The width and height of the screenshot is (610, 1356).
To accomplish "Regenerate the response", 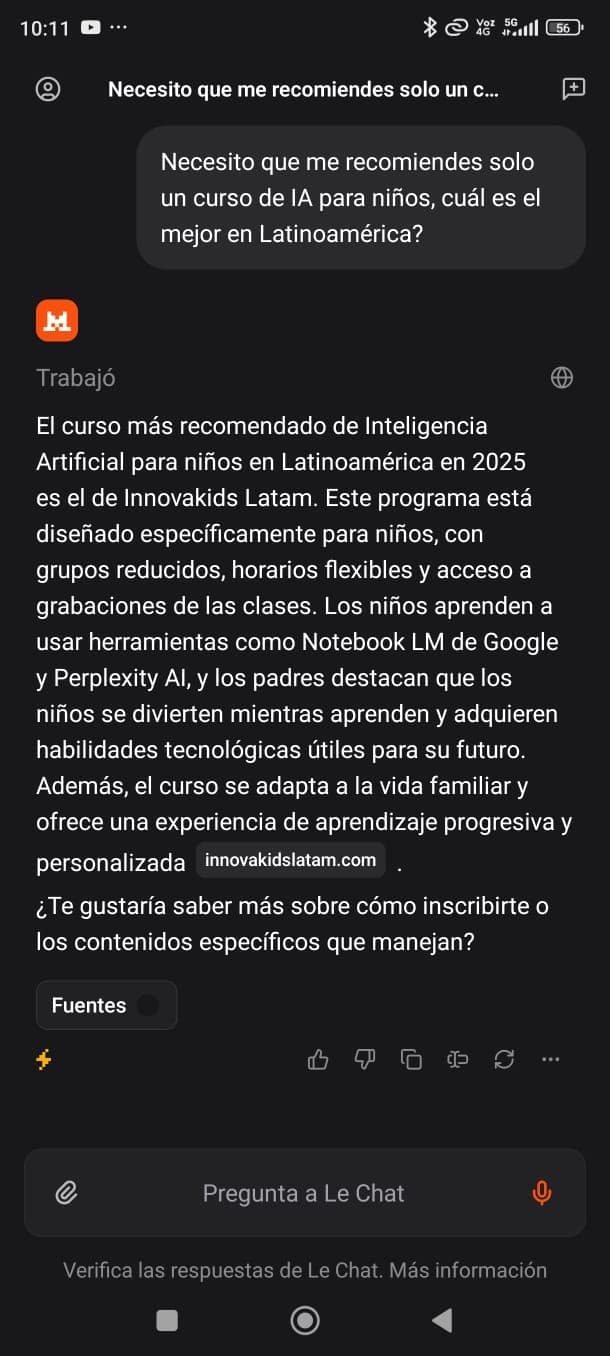I will click(x=504, y=1060).
